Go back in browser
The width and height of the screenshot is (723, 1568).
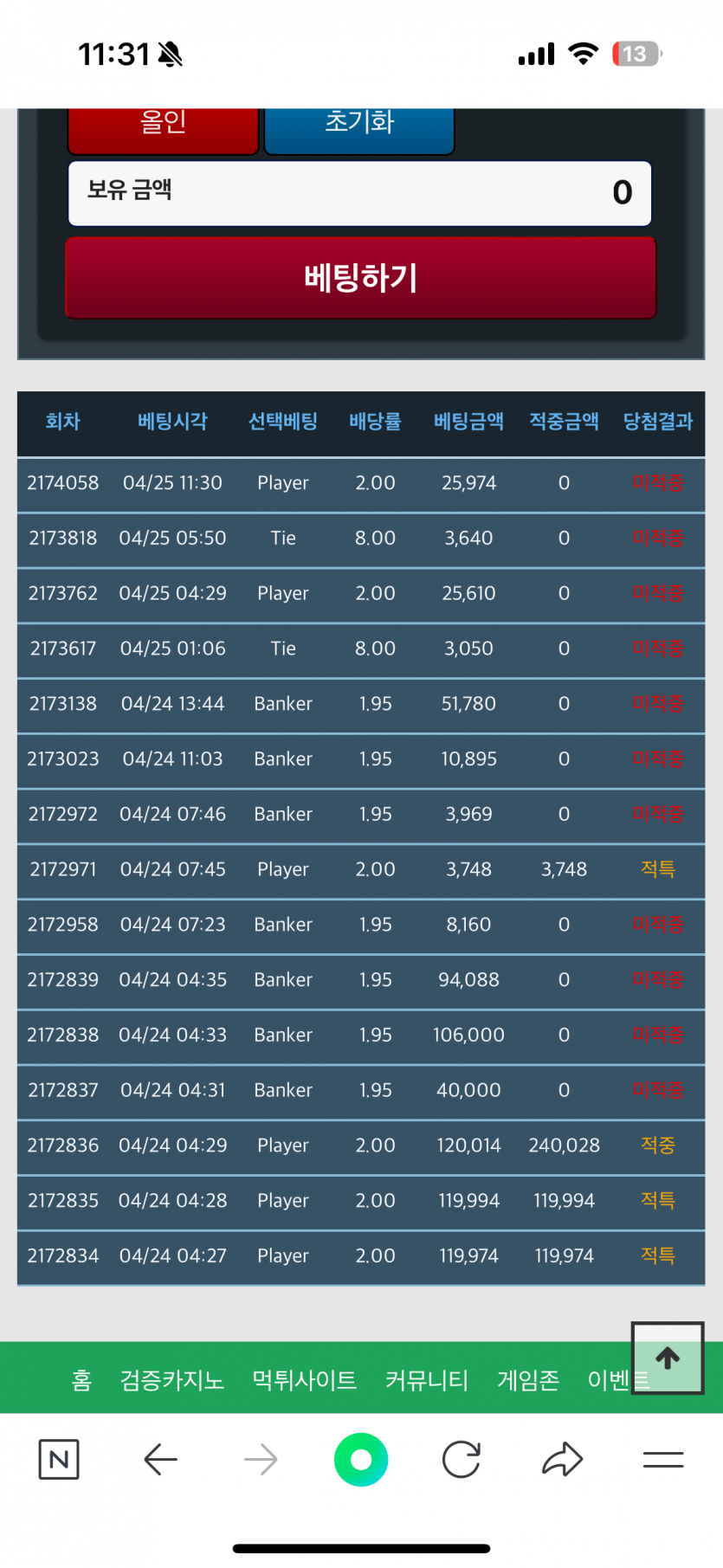pyautogui.click(x=160, y=1460)
